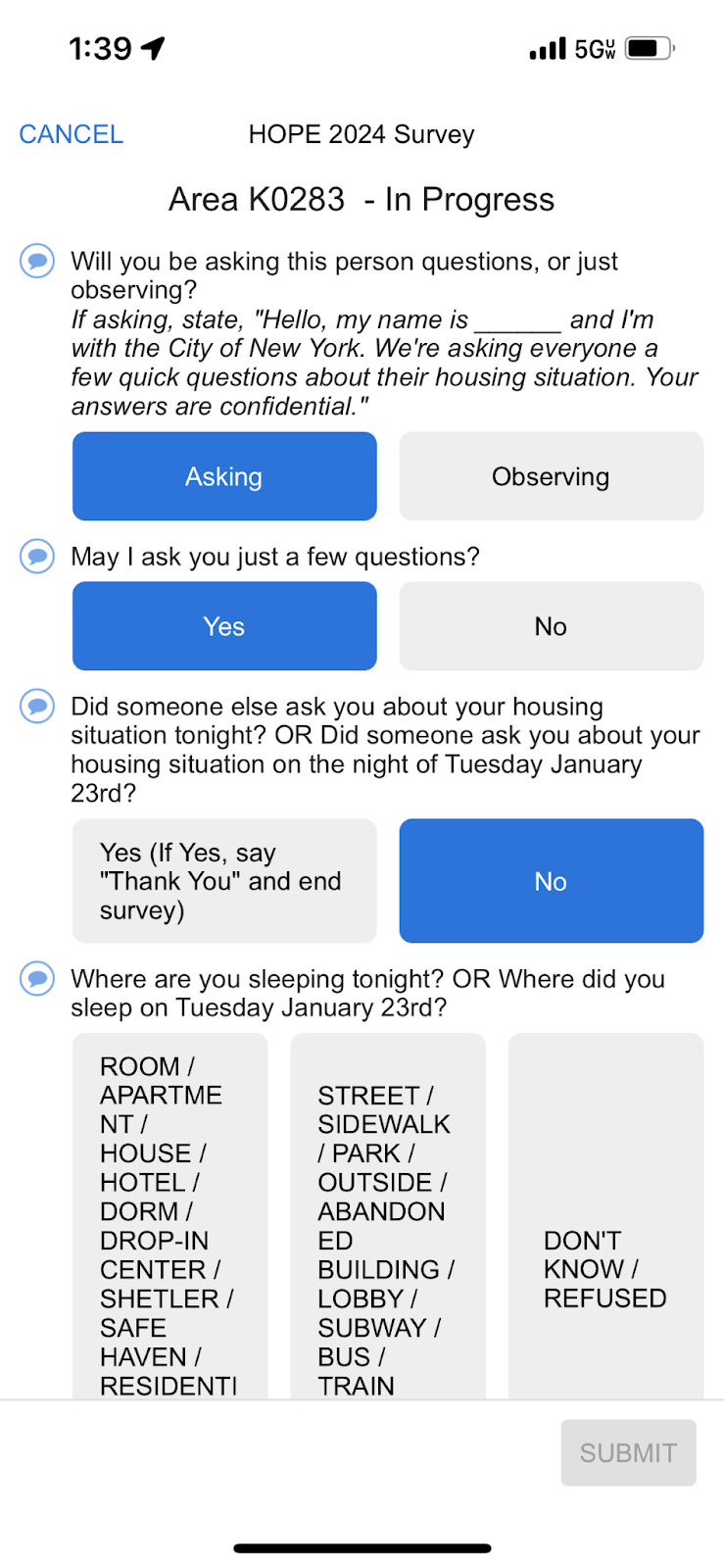724x1568 pixels.
Task: Choose Street / Sidewalk / Park sleeping option
Action: pyautogui.click(x=388, y=1216)
